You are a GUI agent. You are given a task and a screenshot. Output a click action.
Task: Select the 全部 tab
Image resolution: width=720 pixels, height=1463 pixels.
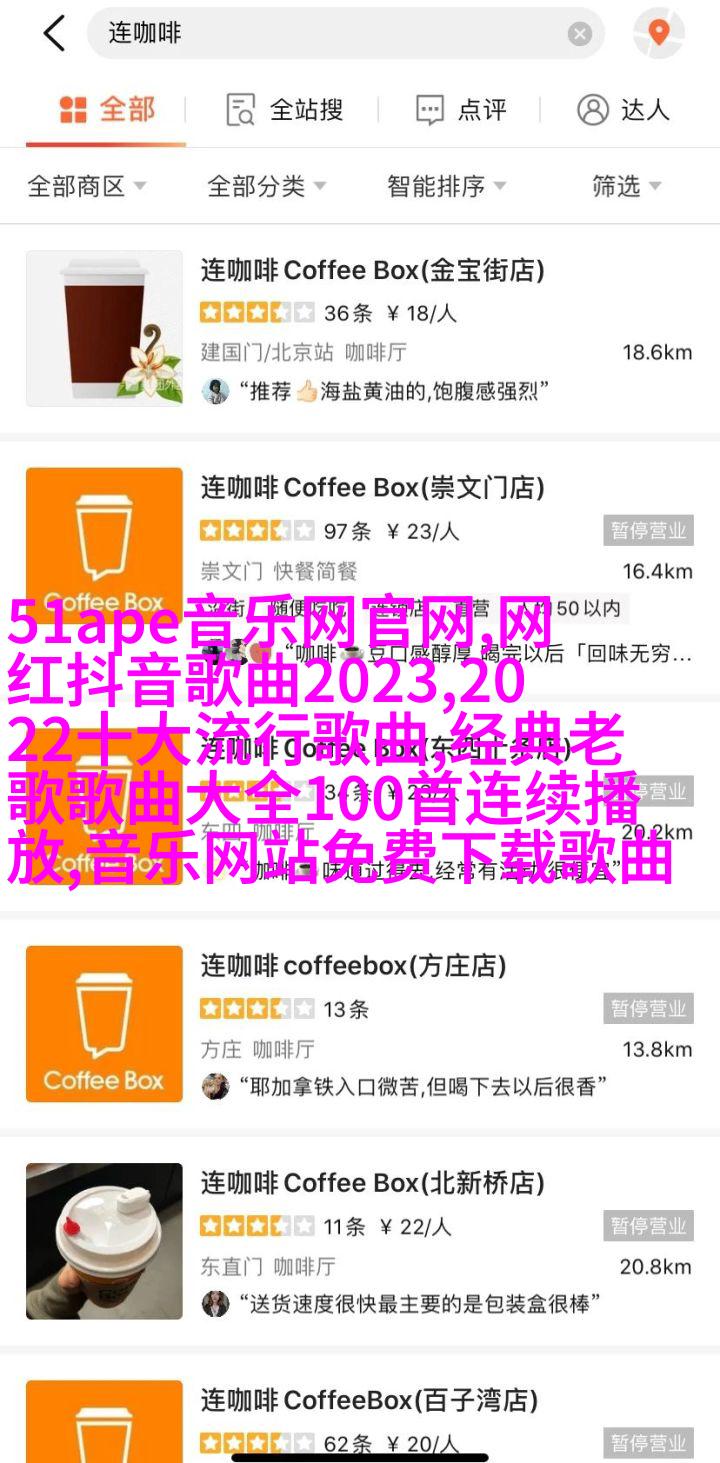coord(107,110)
